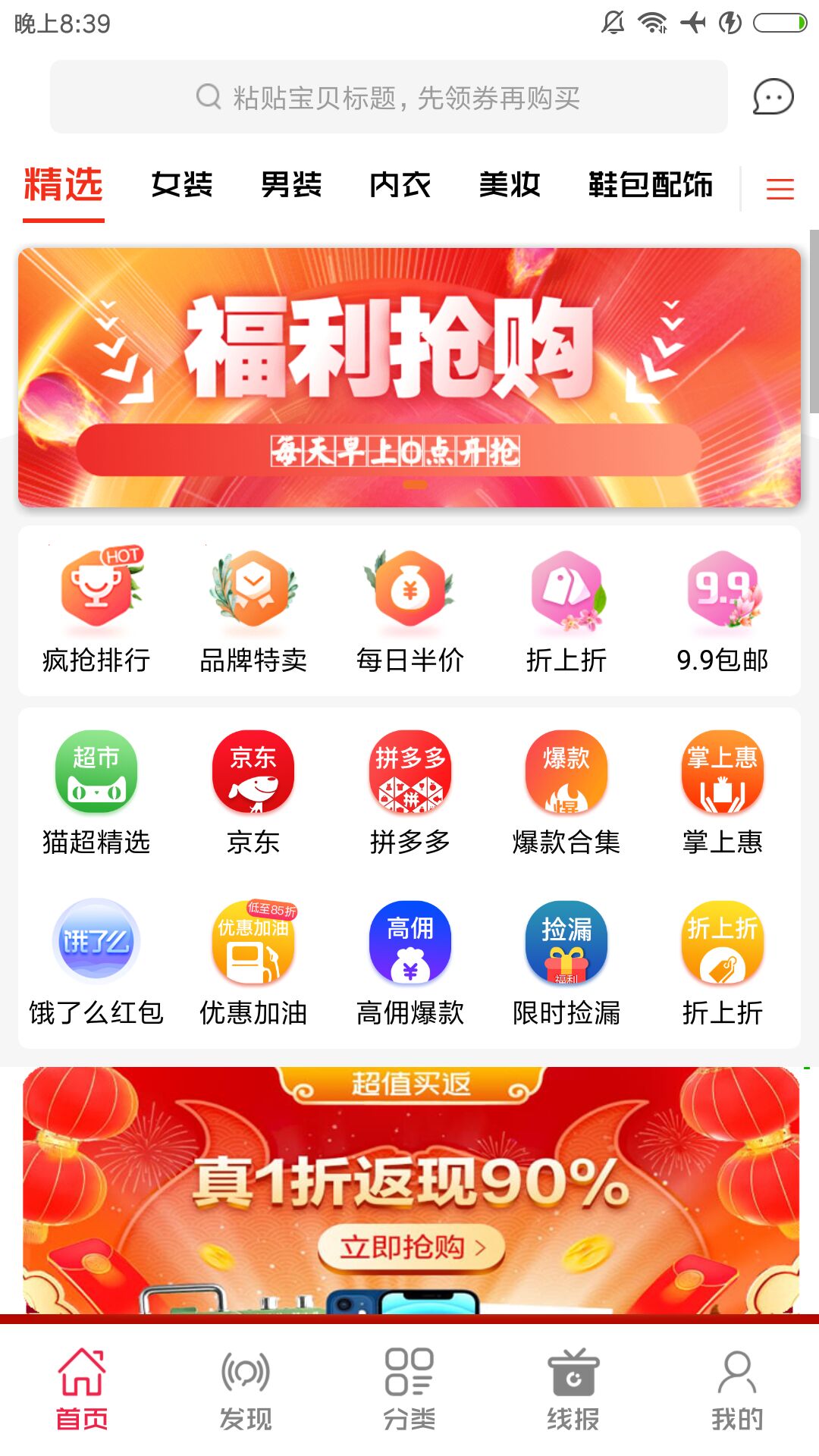Tap the search box to paste product title

coord(388,97)
